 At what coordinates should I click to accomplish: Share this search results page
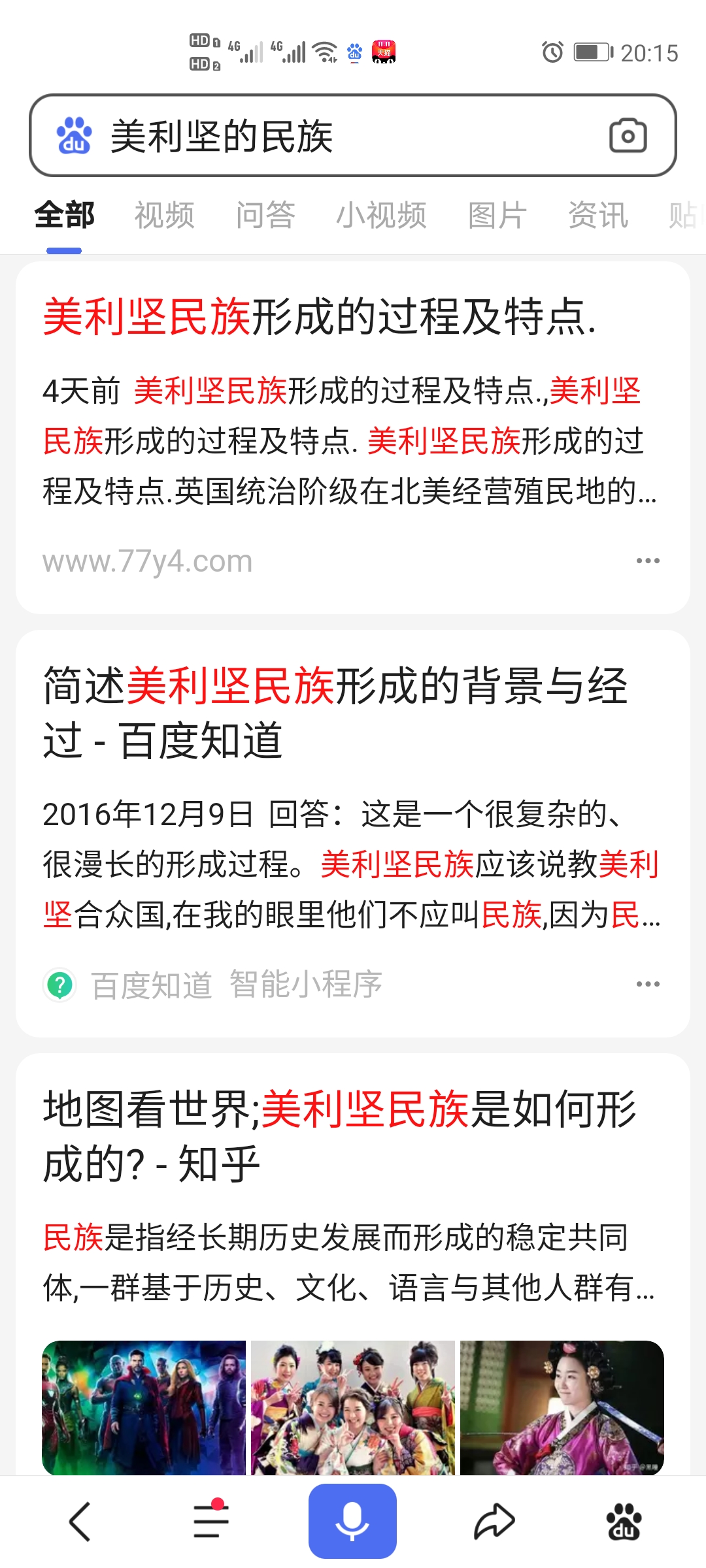pyautogui.click(x=494, y=1521)
